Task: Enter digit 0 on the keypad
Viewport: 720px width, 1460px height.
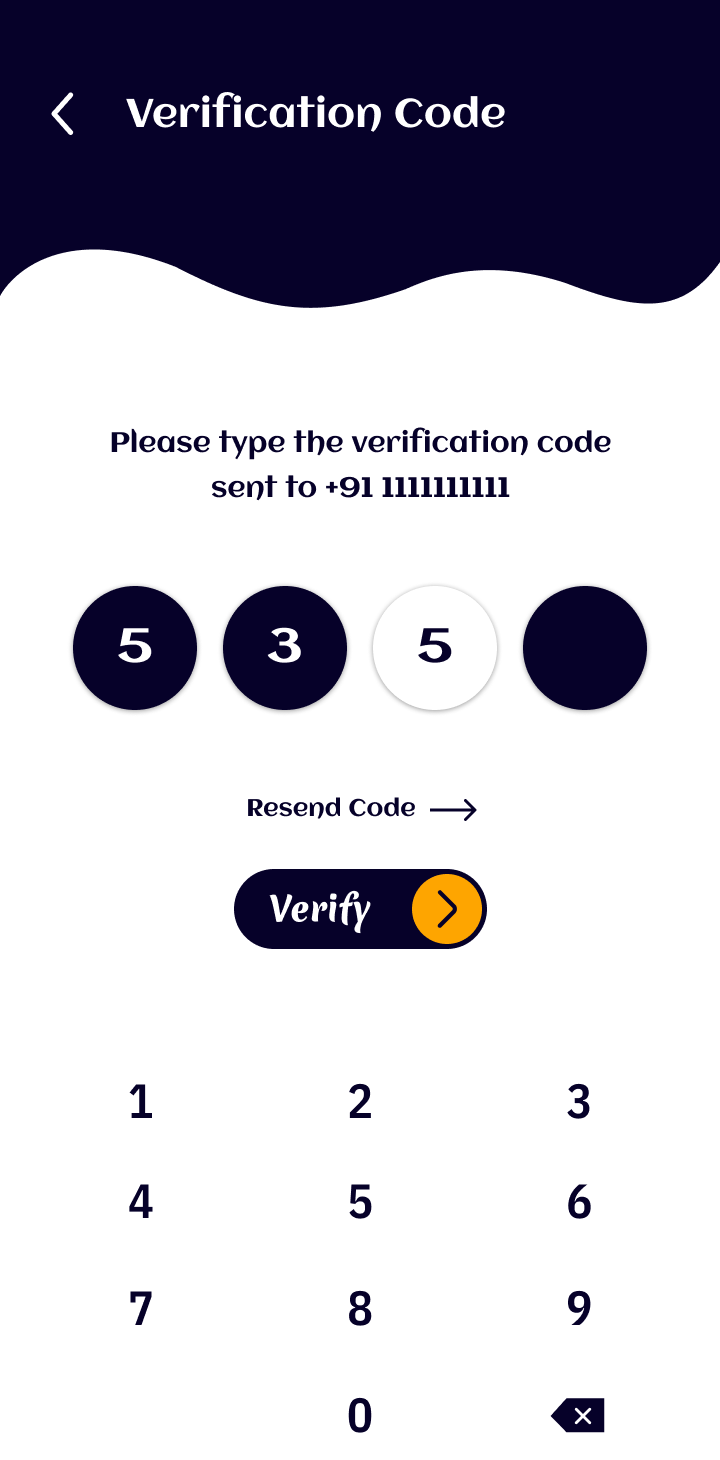Action: pyautogui.click(x=360, y=1416)
